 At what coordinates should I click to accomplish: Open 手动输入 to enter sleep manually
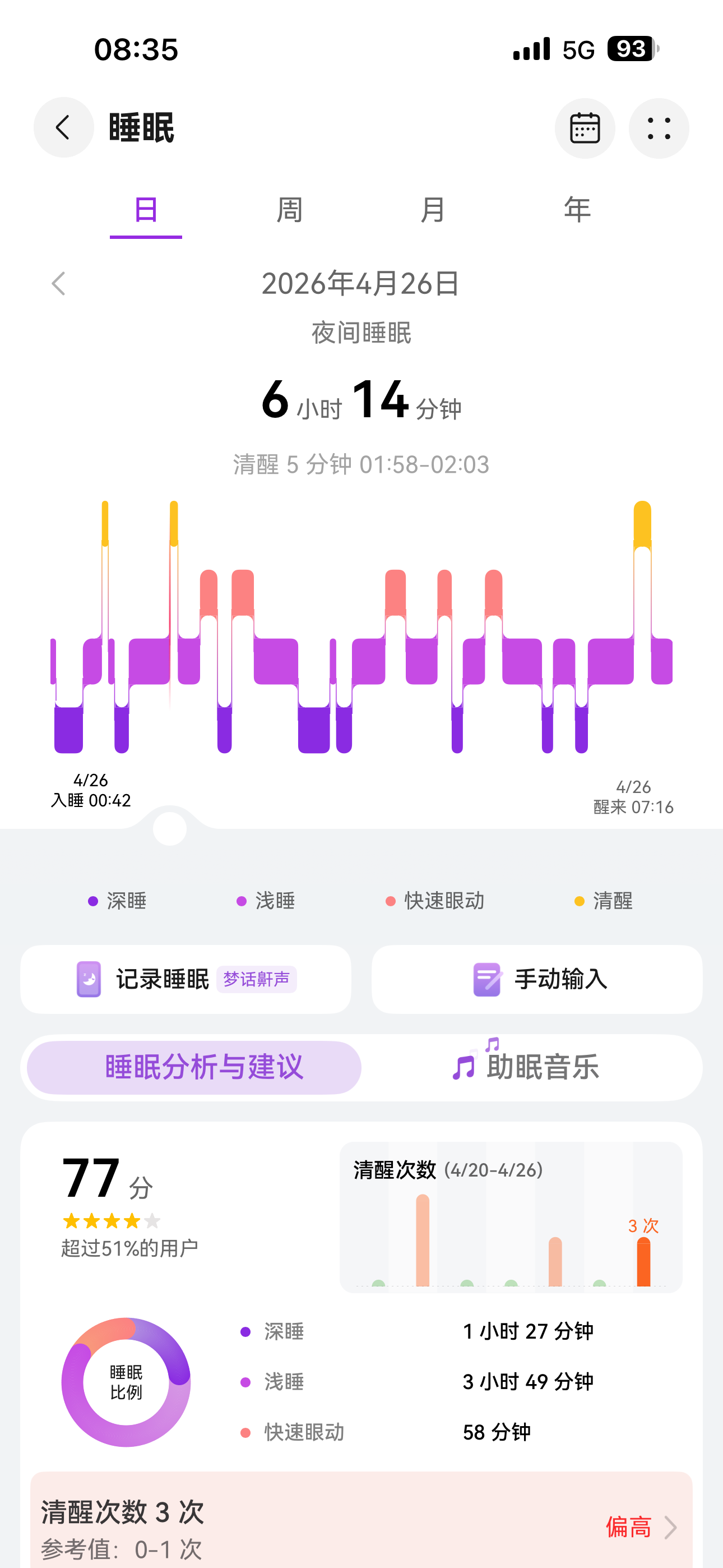[537, 979]
